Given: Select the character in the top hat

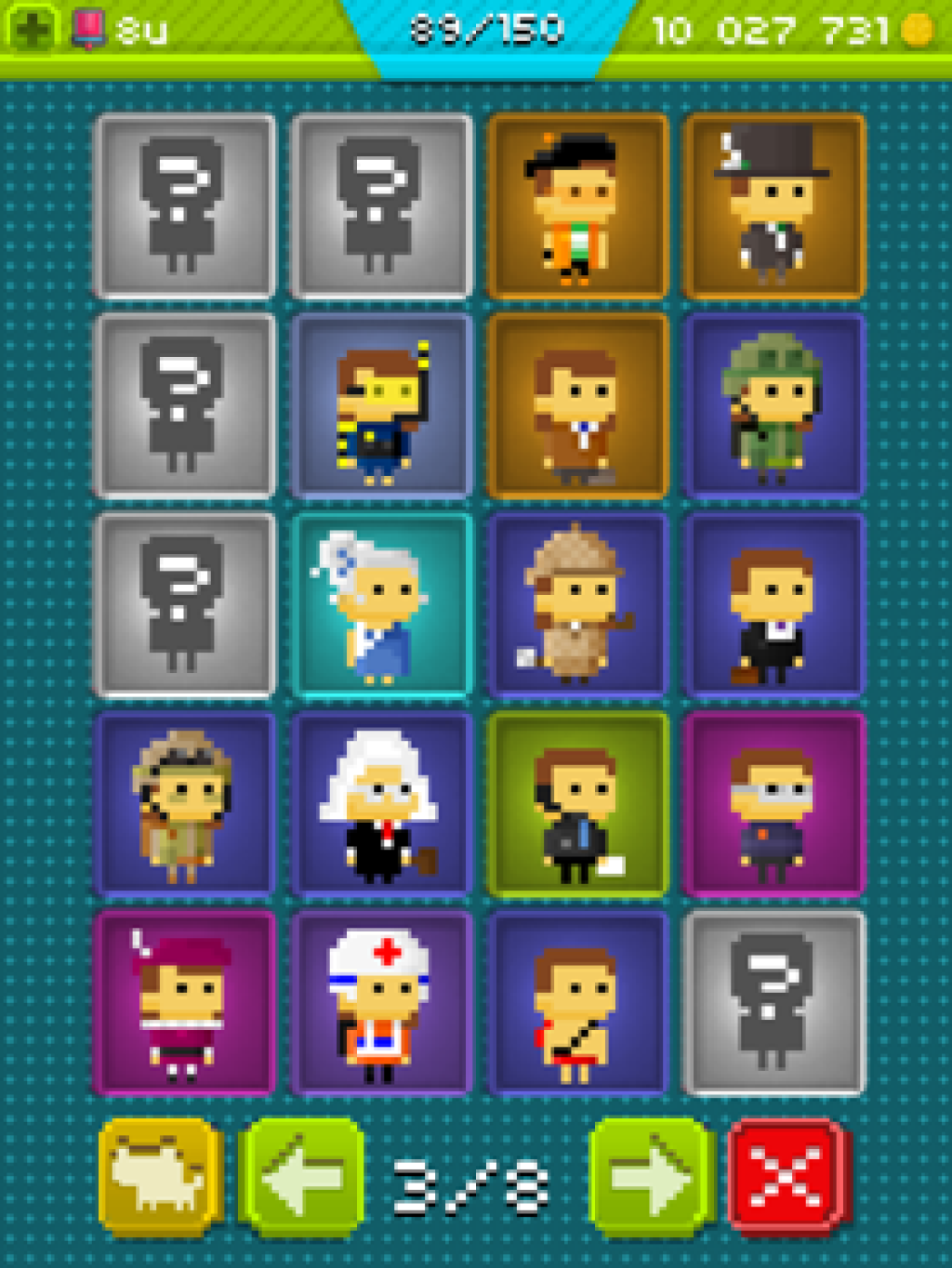Looking at the screenshot, I should point(774,206).
